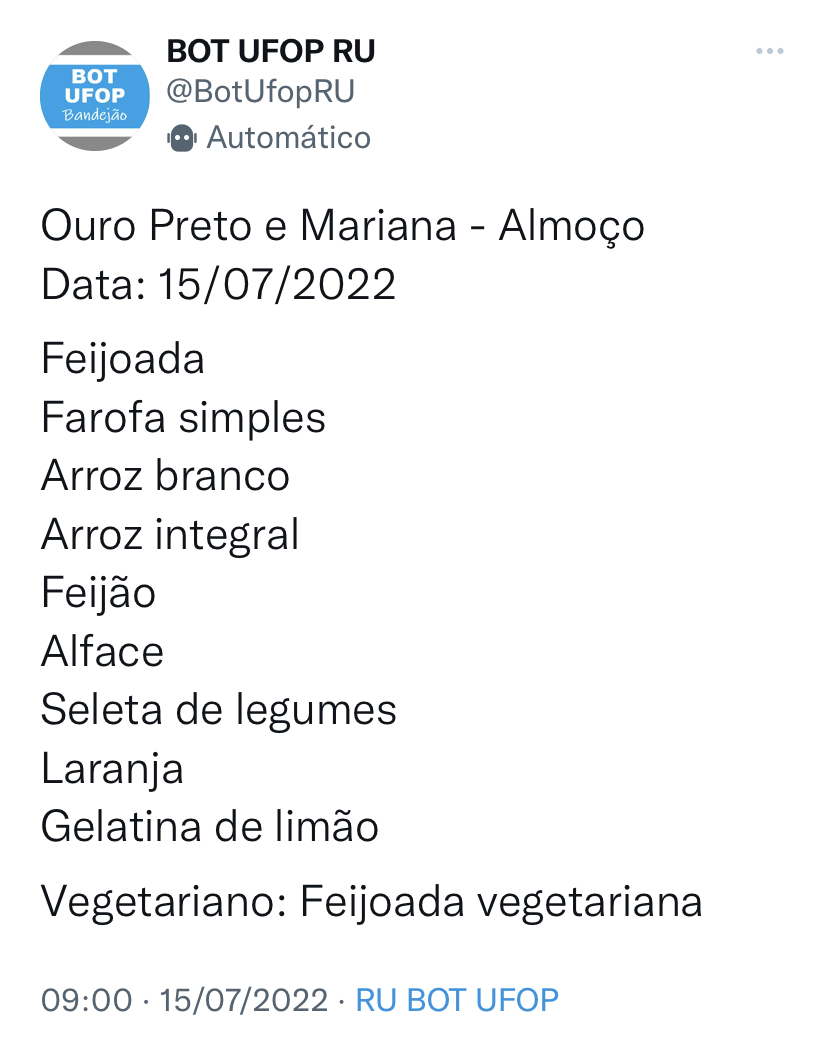Open the BOT UFOP profile picture

(95, 96)
